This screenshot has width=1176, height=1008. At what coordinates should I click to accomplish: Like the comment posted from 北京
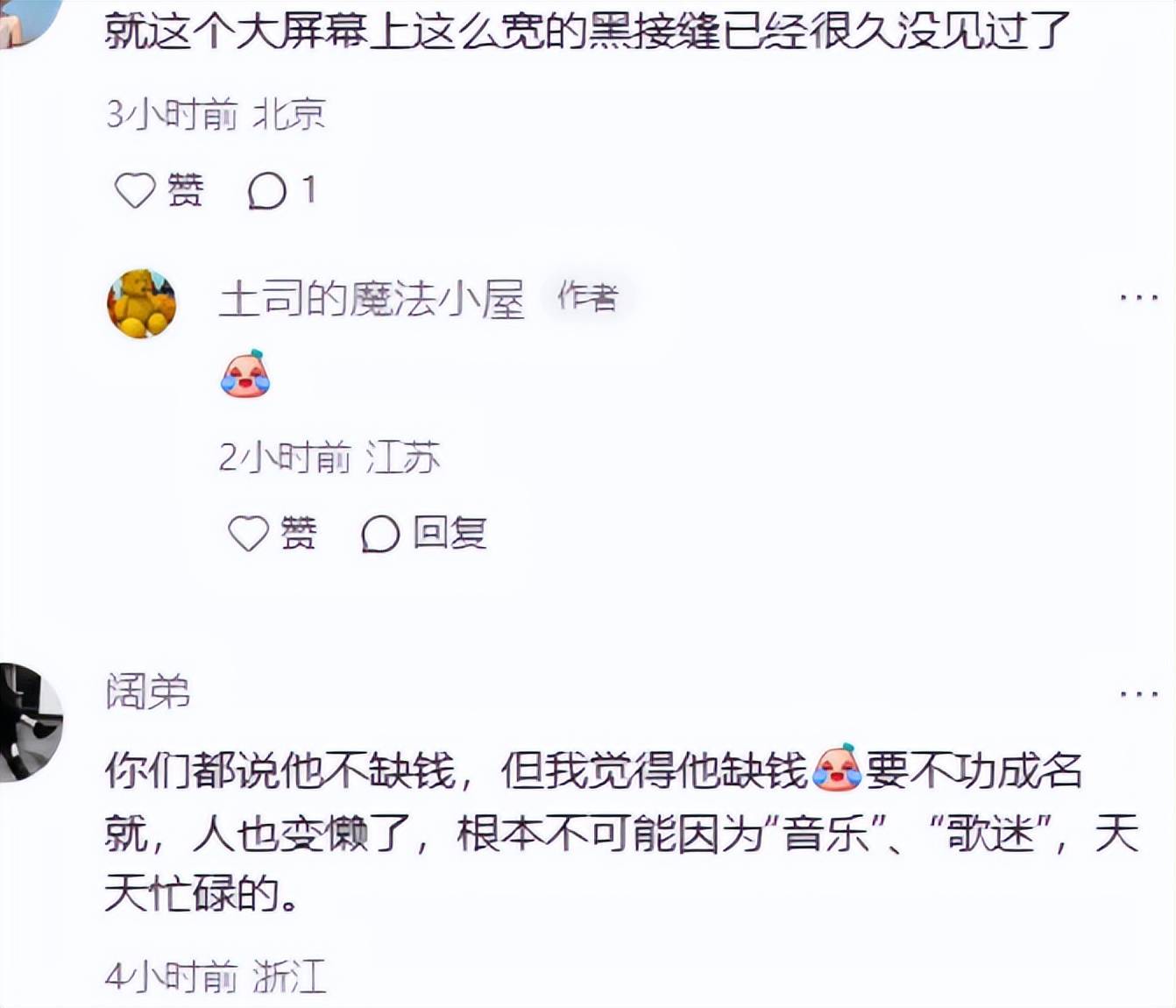[135, 190]
